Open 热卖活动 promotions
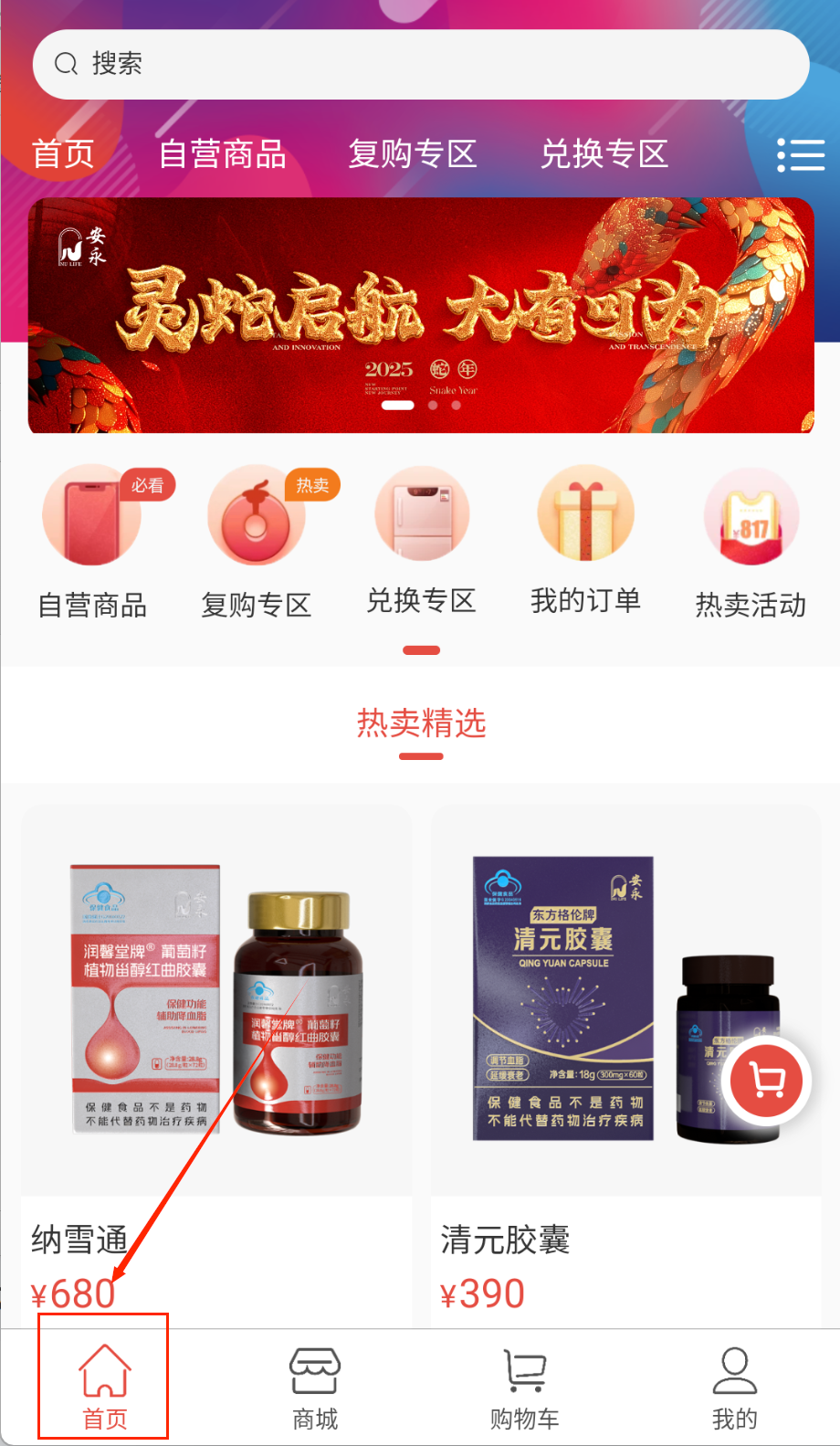840x1446 pixels. pyautogui.click(x=751, y=541)
